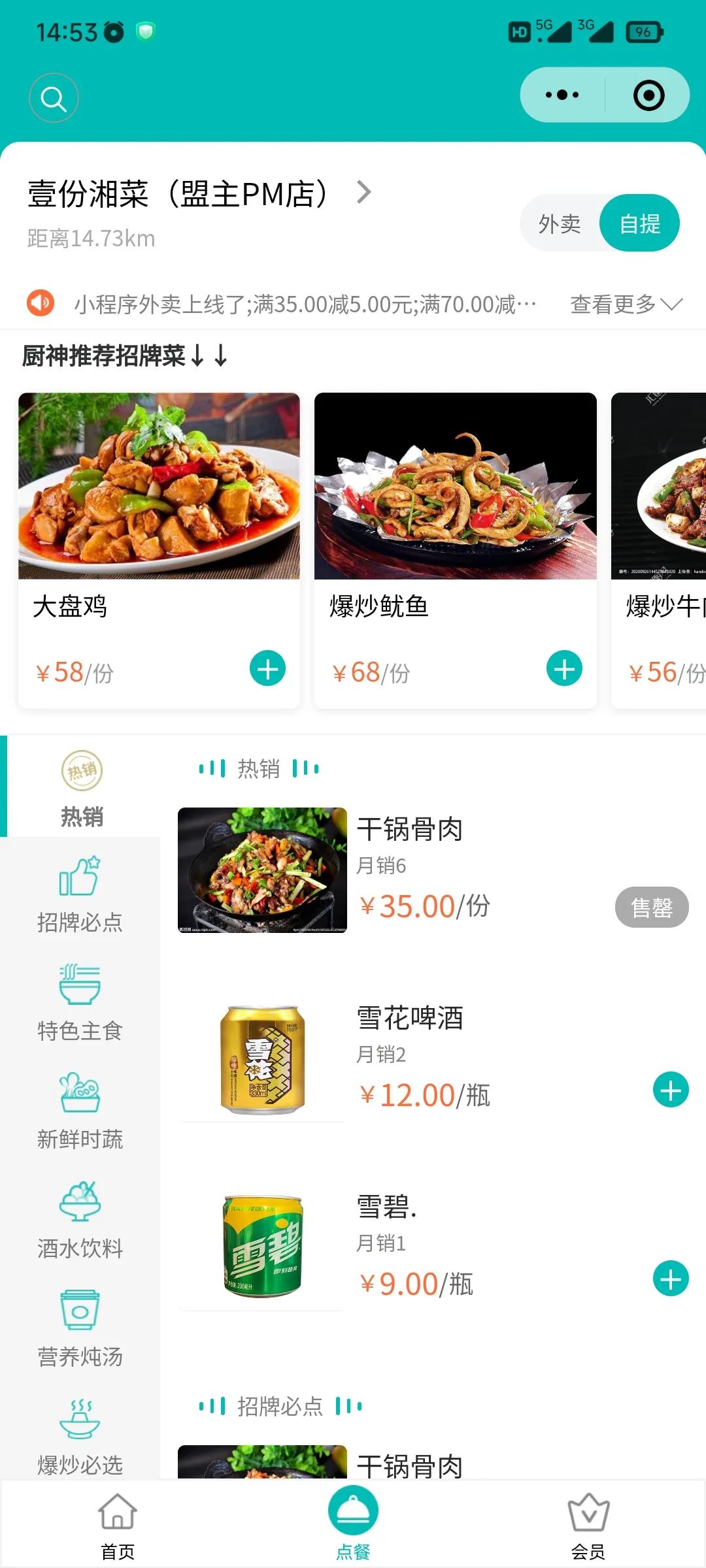Open the mini program more menu

click(x=562, y=95)
